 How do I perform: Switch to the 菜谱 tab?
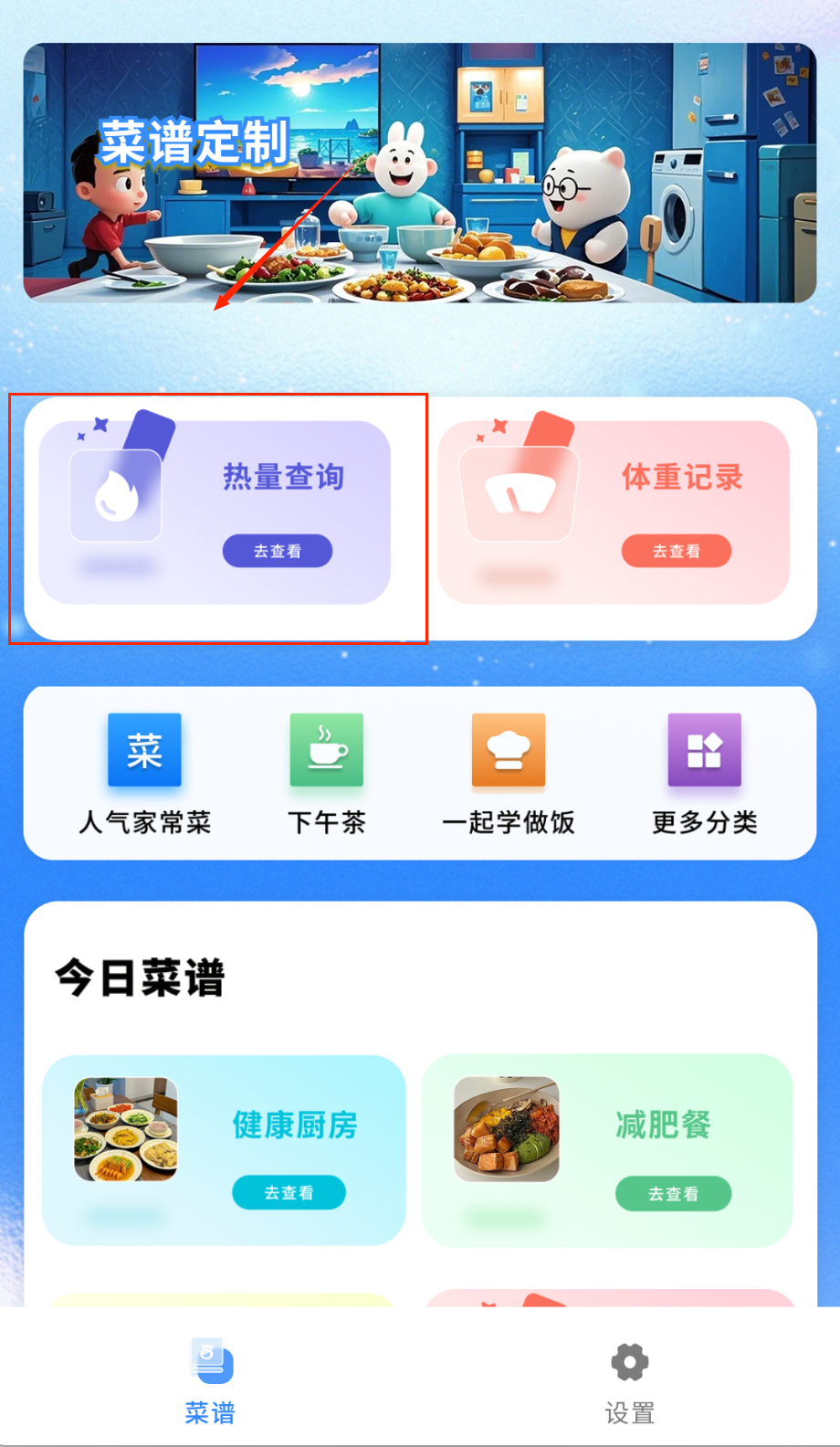click(210, 1381)
